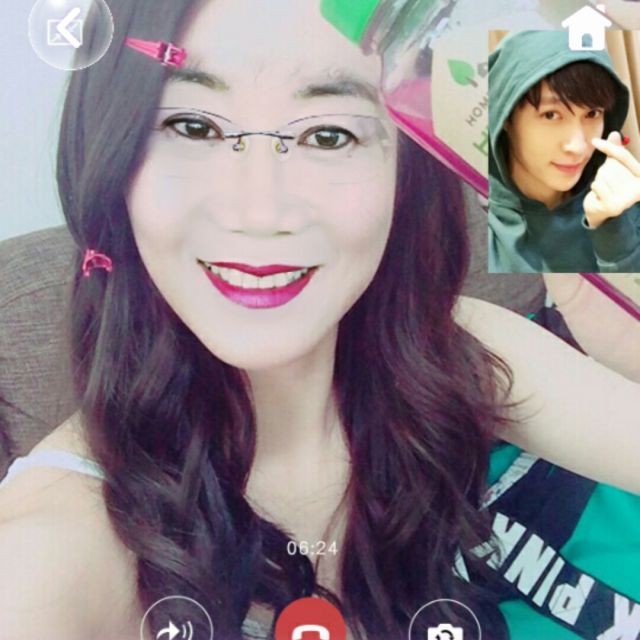
Task: Open the small picture-in-picture video preview
Action: click(564, 150)
